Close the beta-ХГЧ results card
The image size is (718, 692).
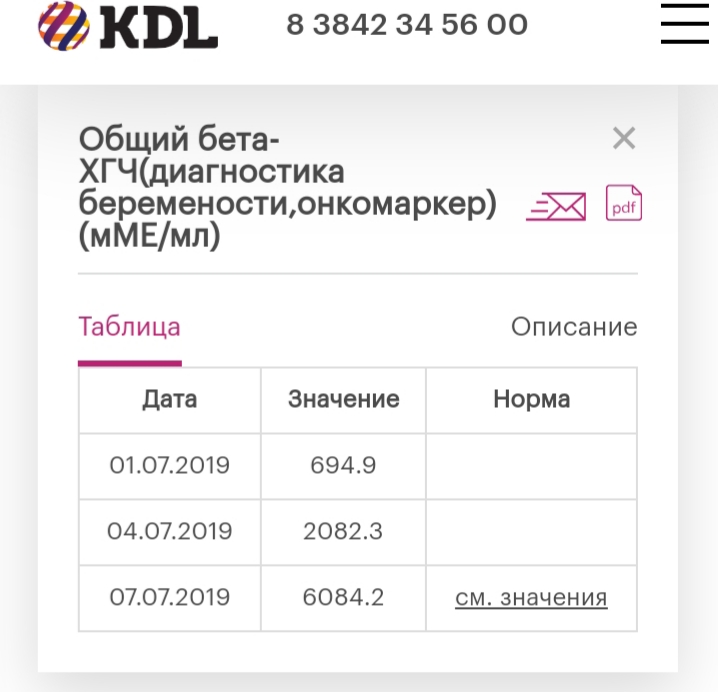pos(624,138)
